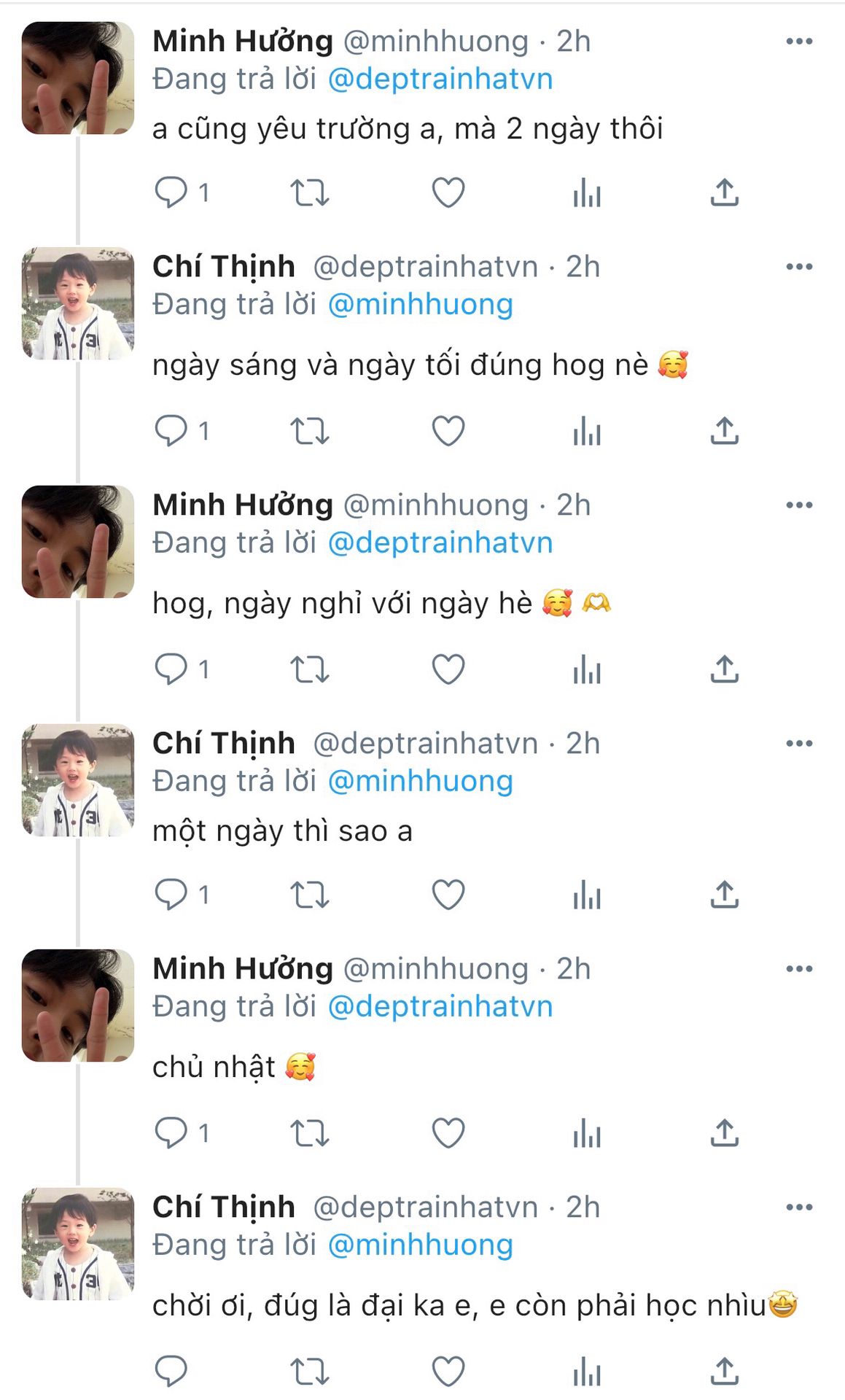Viewport: 845px width, 1400px height.
Task: Open overflow menu on the "chủ nhật" tweet
Action: coord(799,968)
